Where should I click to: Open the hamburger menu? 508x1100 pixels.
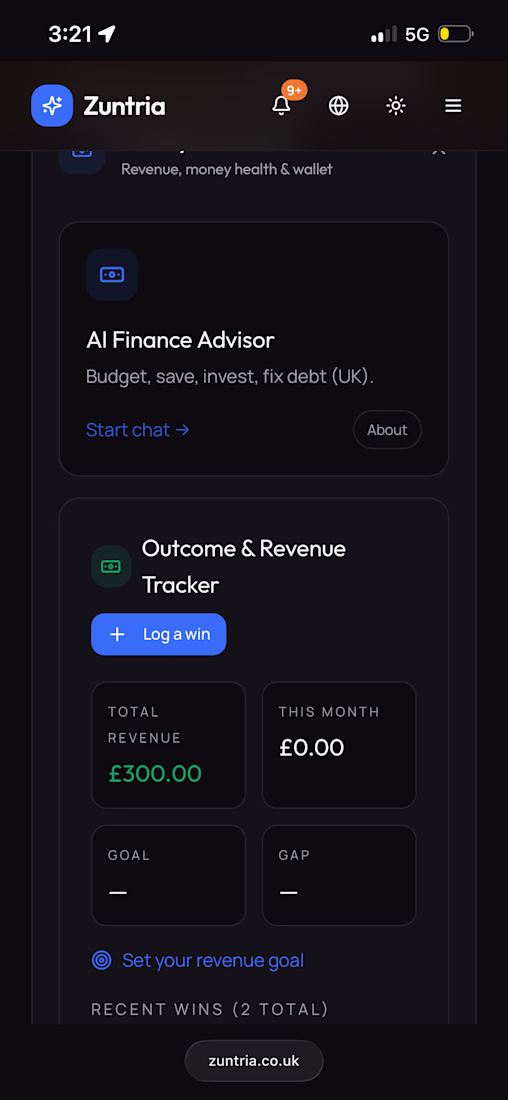click(453, 106)
